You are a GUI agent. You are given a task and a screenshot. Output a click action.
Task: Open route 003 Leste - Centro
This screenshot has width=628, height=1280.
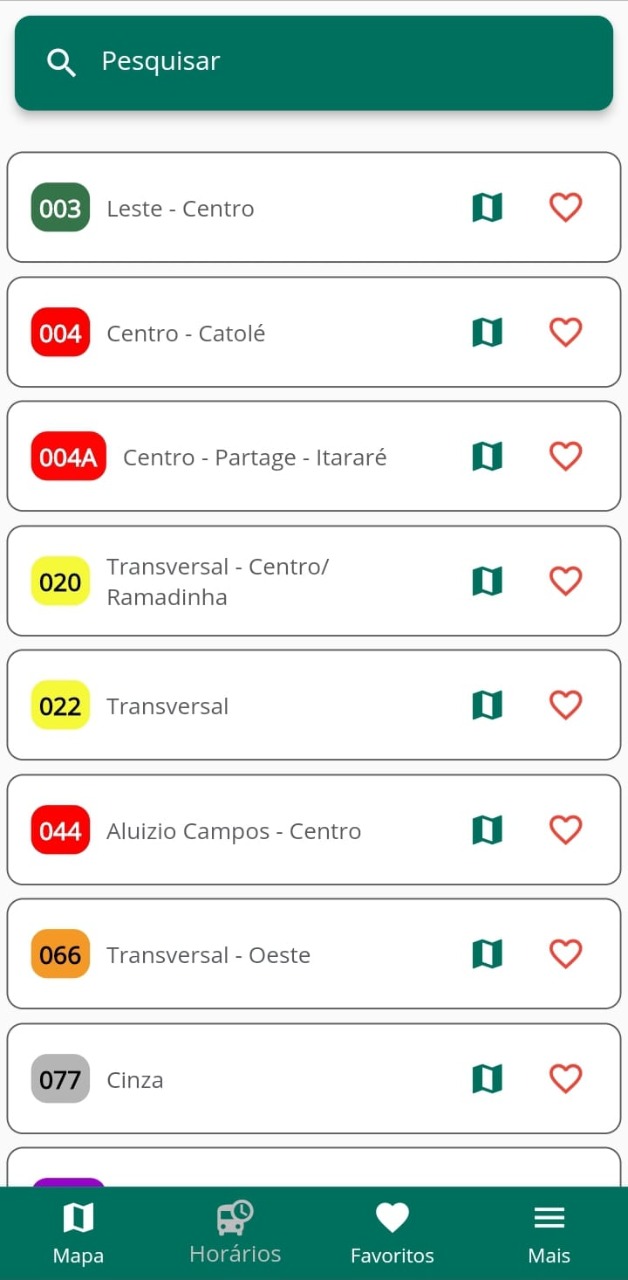click(x=313, y=208)
